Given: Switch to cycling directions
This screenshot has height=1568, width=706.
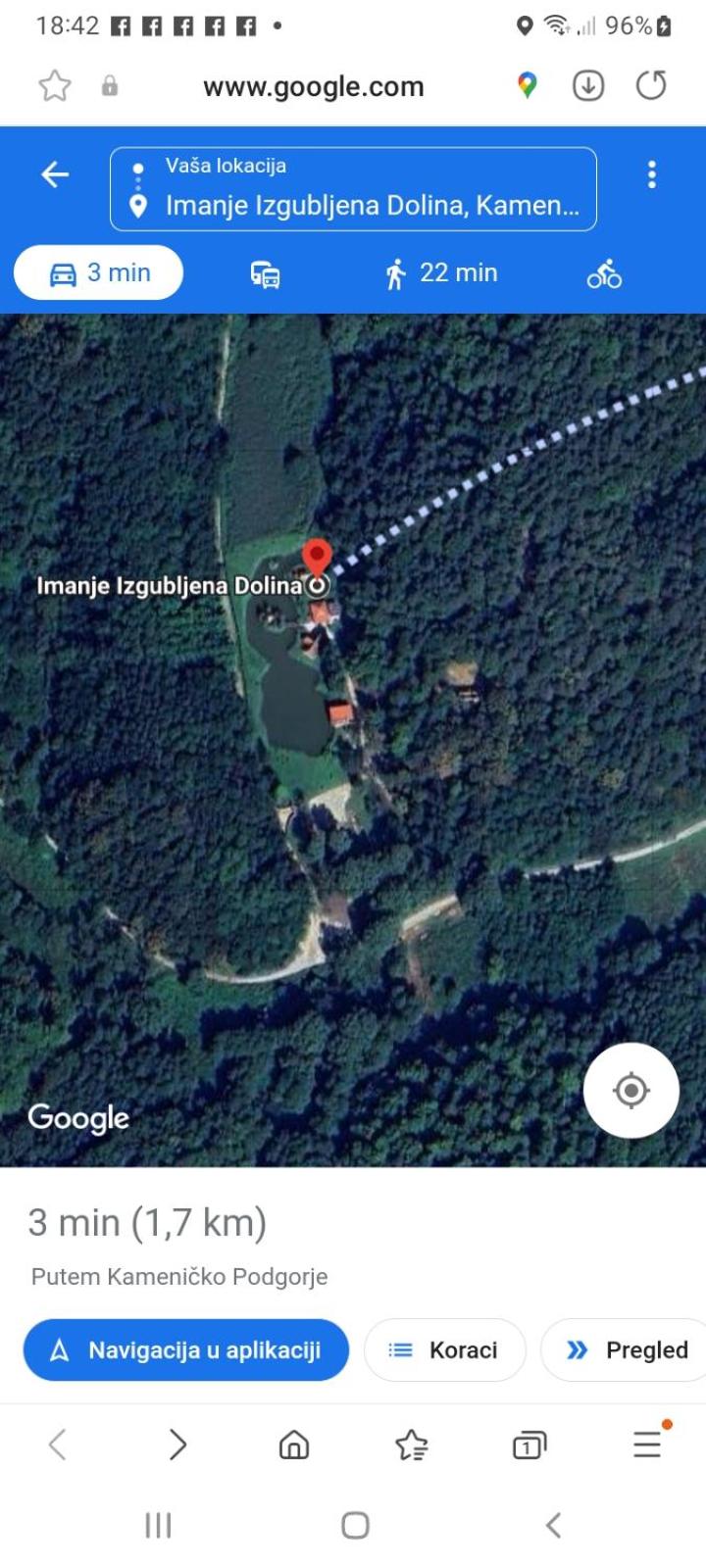Looking at the screenshot, I should [x=604, y=273].
